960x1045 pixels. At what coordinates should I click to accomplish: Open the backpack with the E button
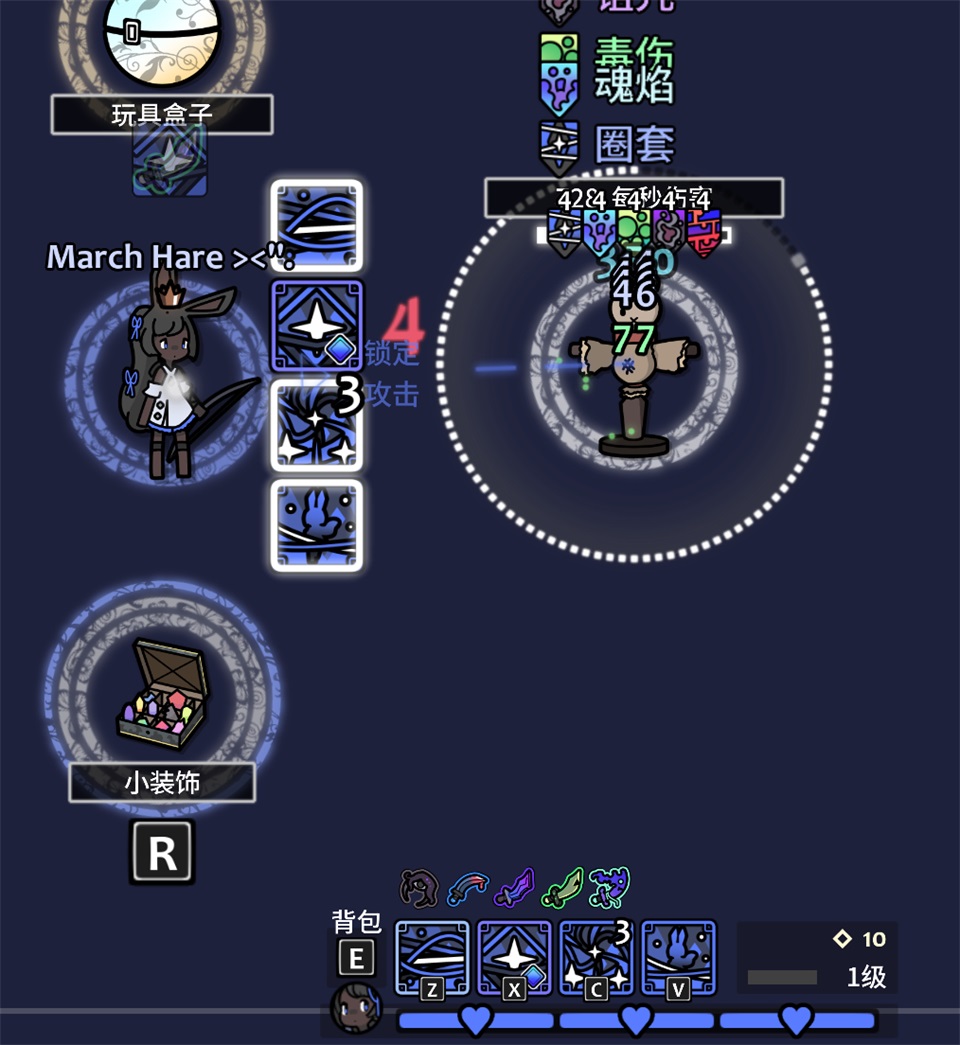[x=355, y=960]
